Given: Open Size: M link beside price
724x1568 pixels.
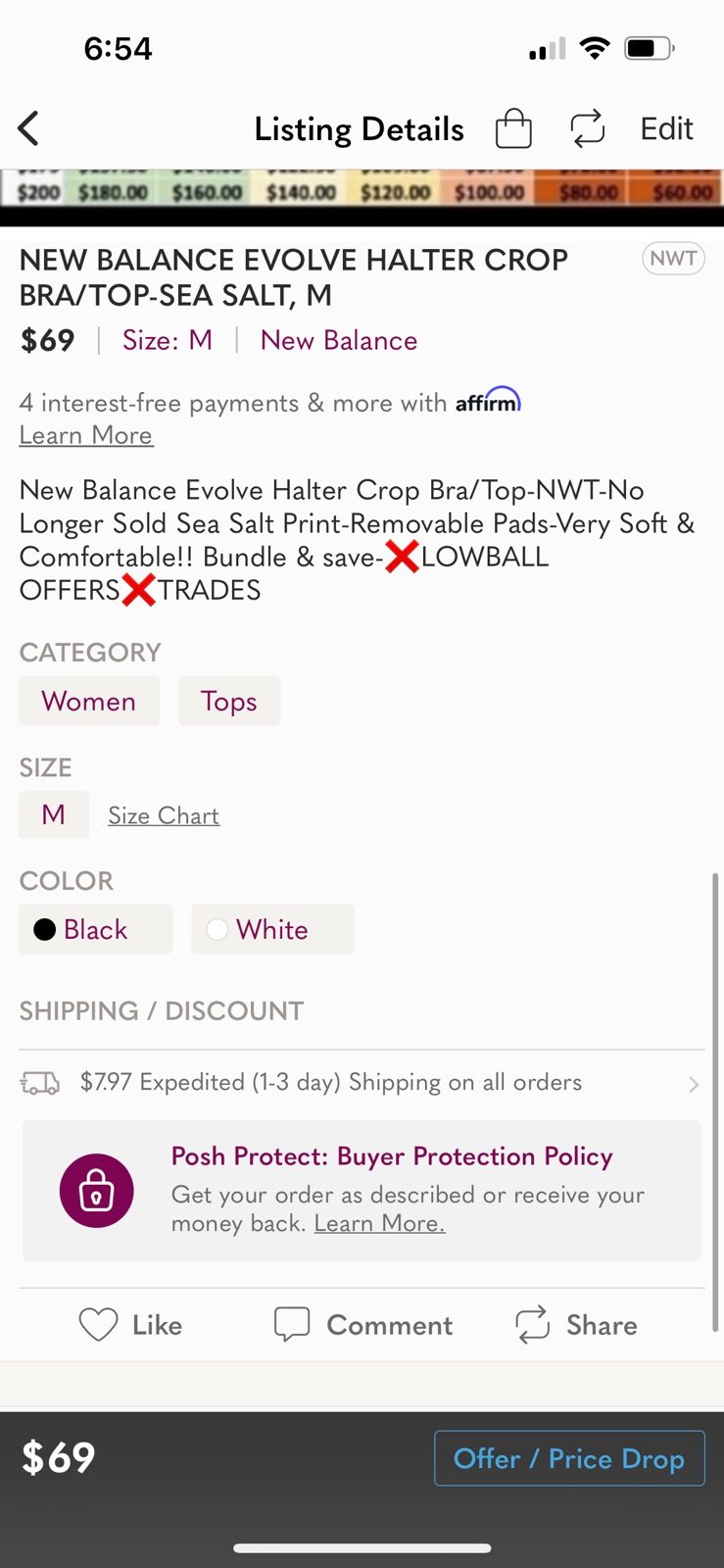Looking at the screenshot, I should pos(168,340).
